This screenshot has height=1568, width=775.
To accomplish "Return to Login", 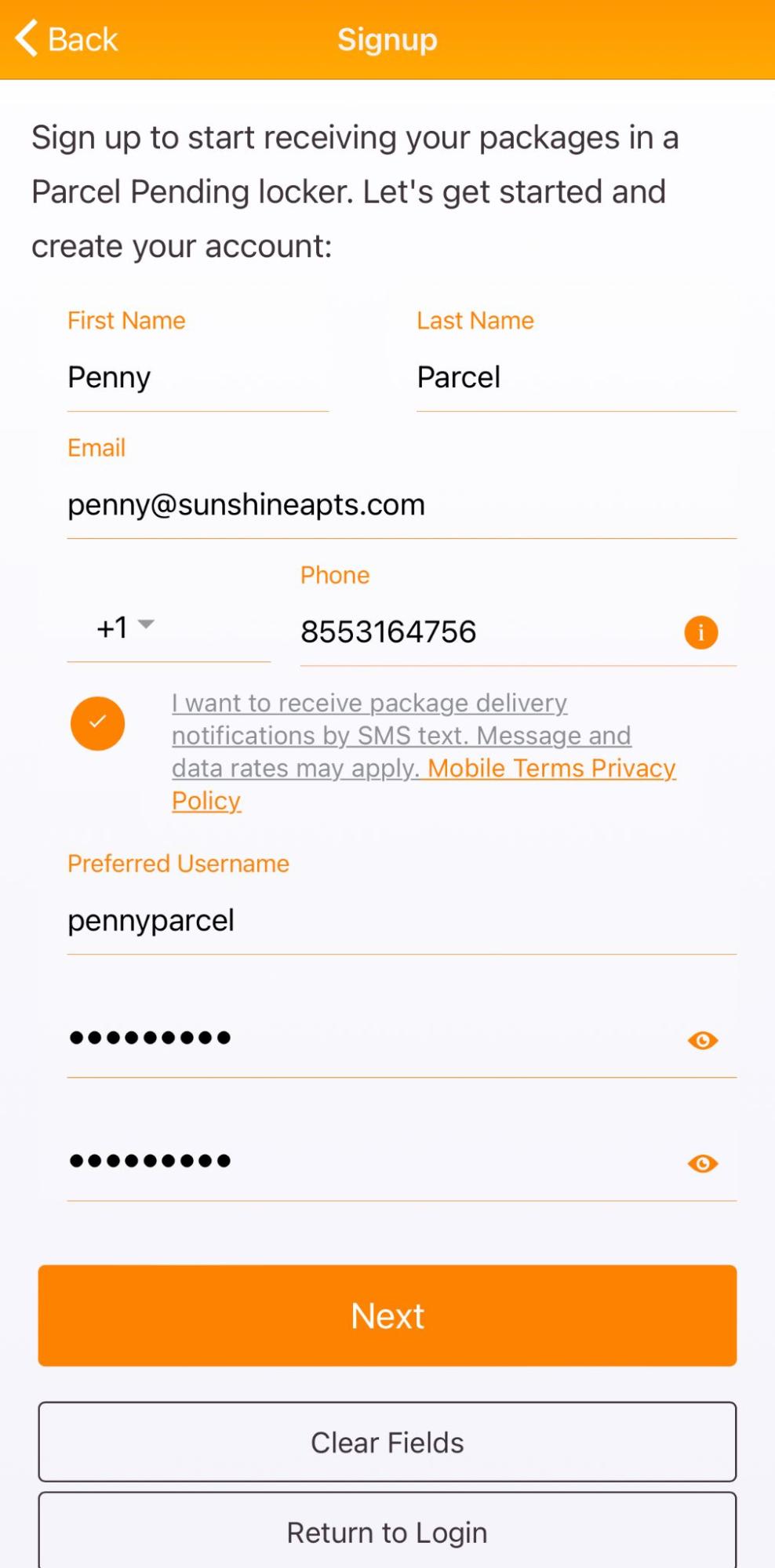I will [x=387, y=1531].
